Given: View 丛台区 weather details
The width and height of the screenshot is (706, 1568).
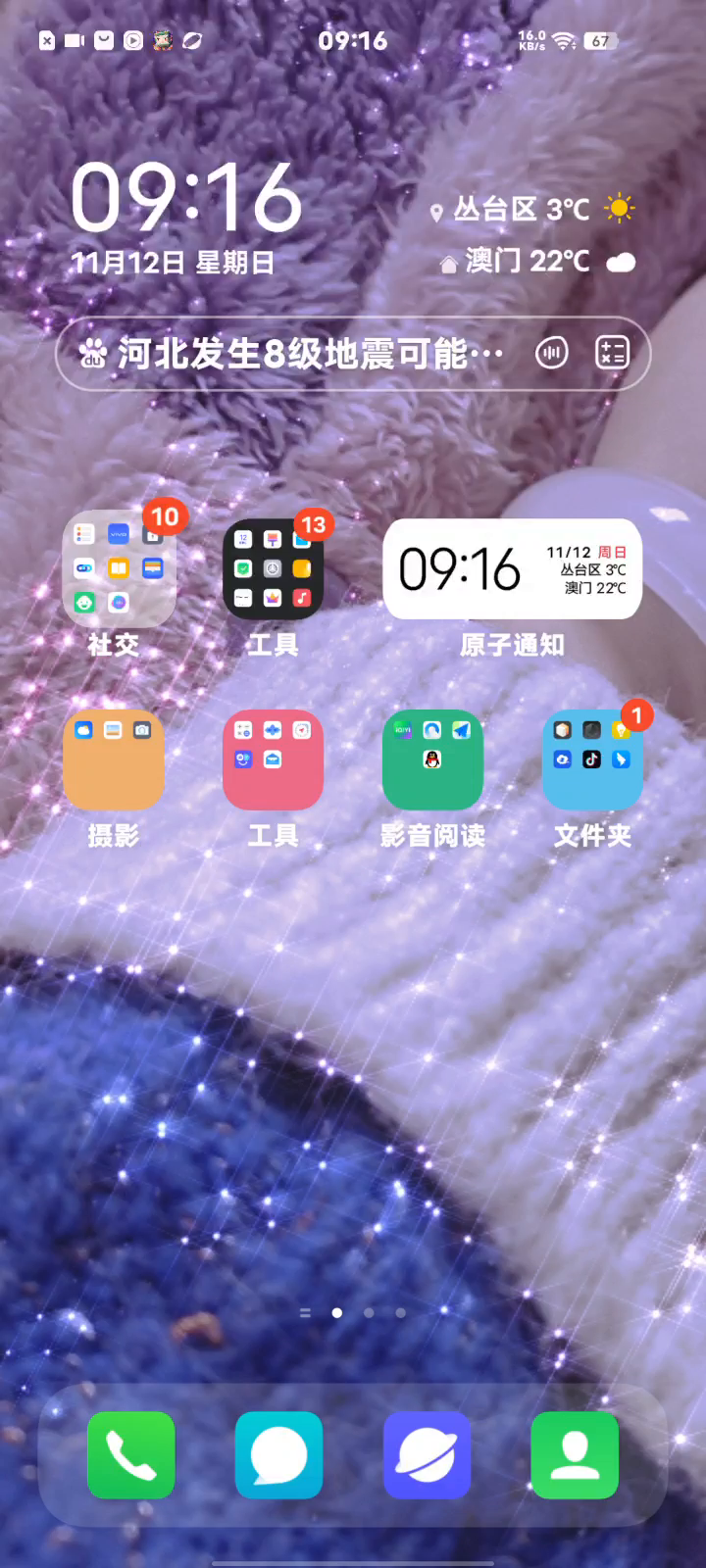Looking at the screenshot, I should point(531,210).
